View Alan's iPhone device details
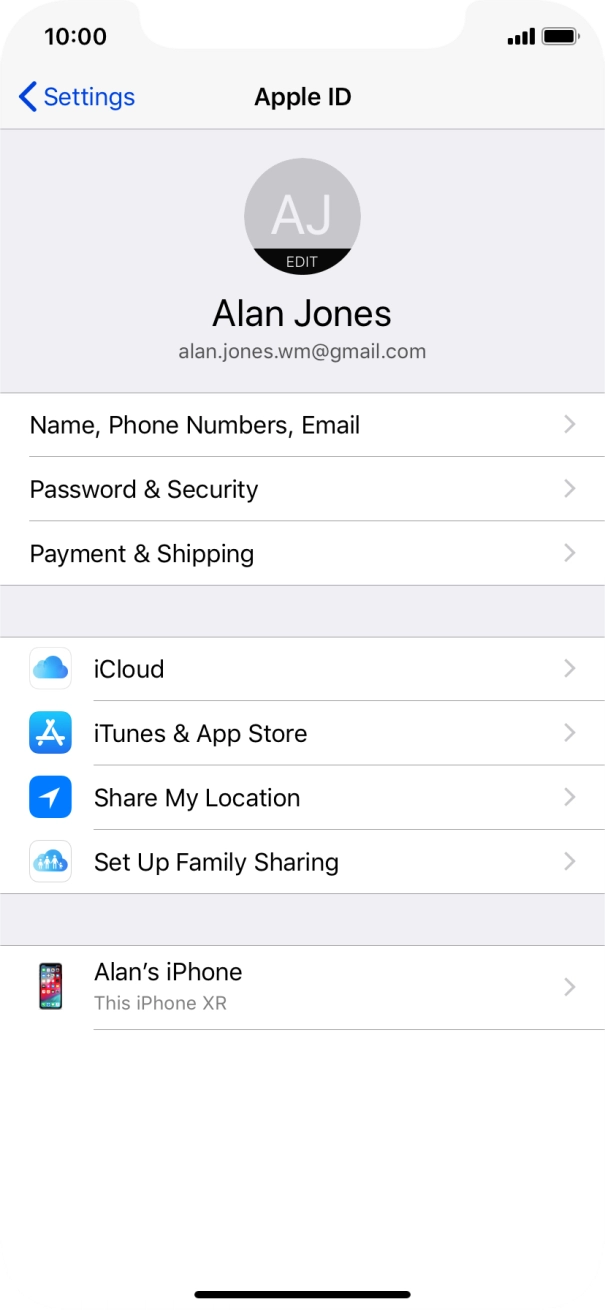 pyautogui.click(x=302, y=987)
